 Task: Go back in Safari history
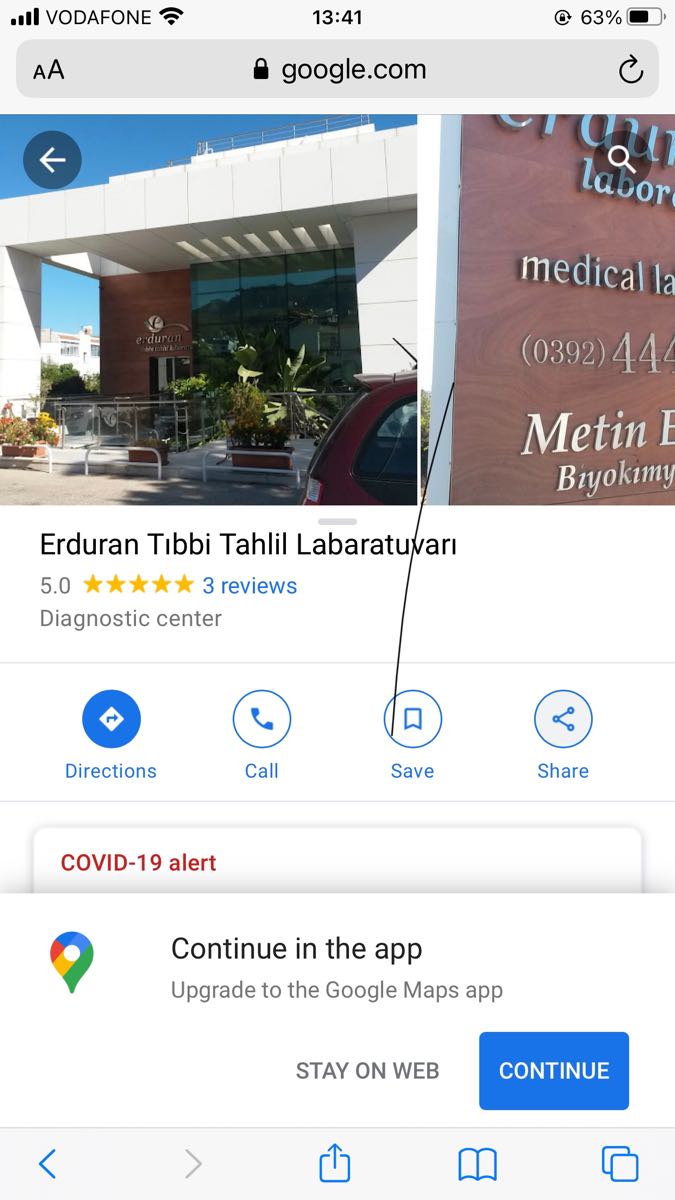coord(47,1163)
